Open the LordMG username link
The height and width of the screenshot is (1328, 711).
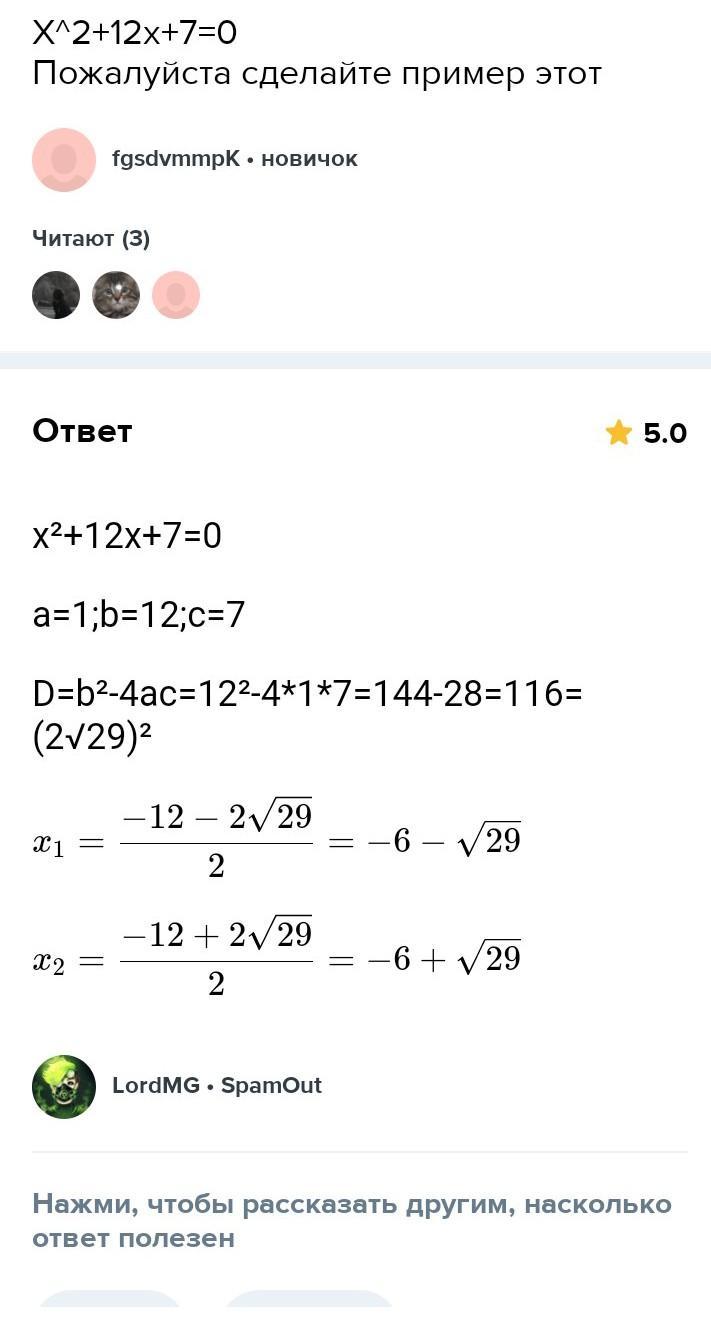(x=153, y=1086)
